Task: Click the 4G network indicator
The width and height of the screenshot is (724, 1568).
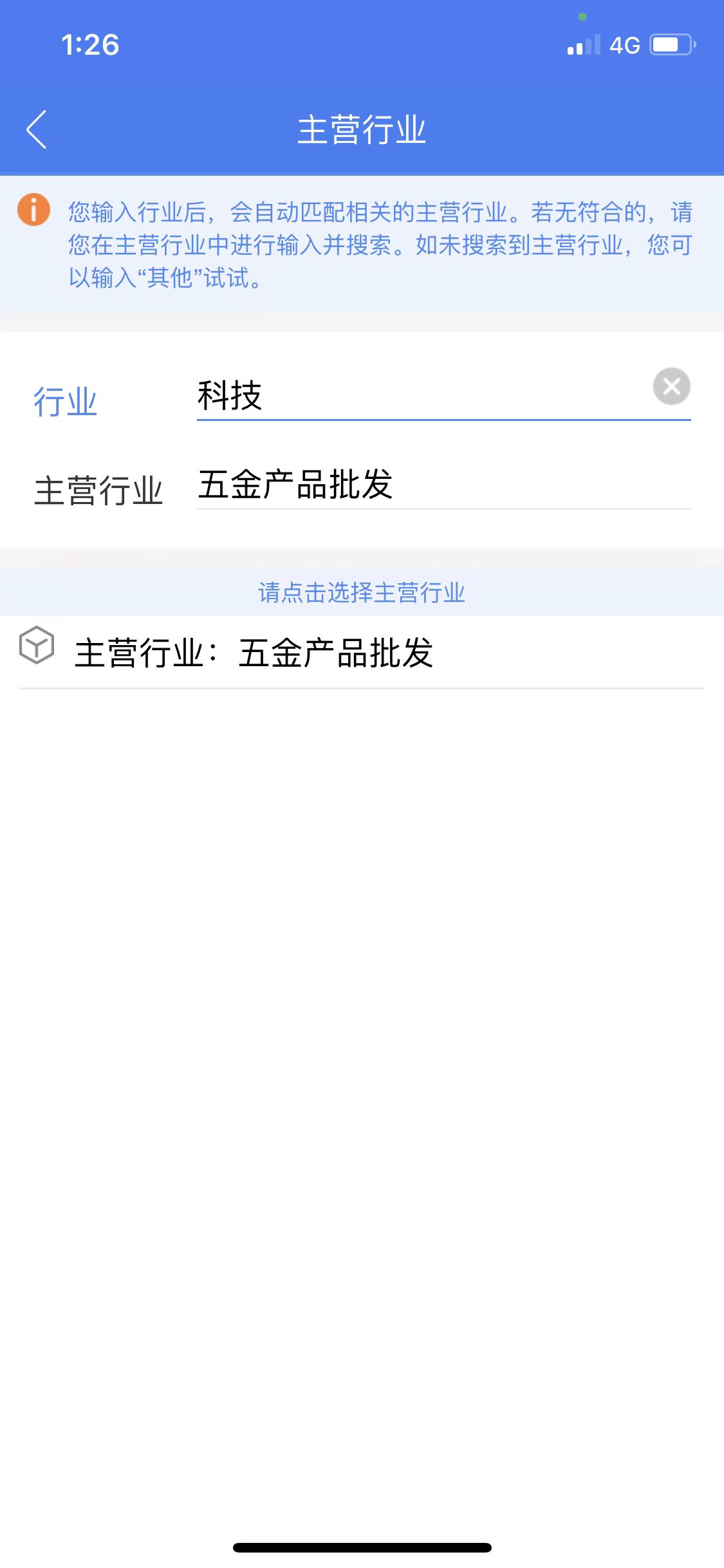Action: pyautogui.click(x=626, y=44)
